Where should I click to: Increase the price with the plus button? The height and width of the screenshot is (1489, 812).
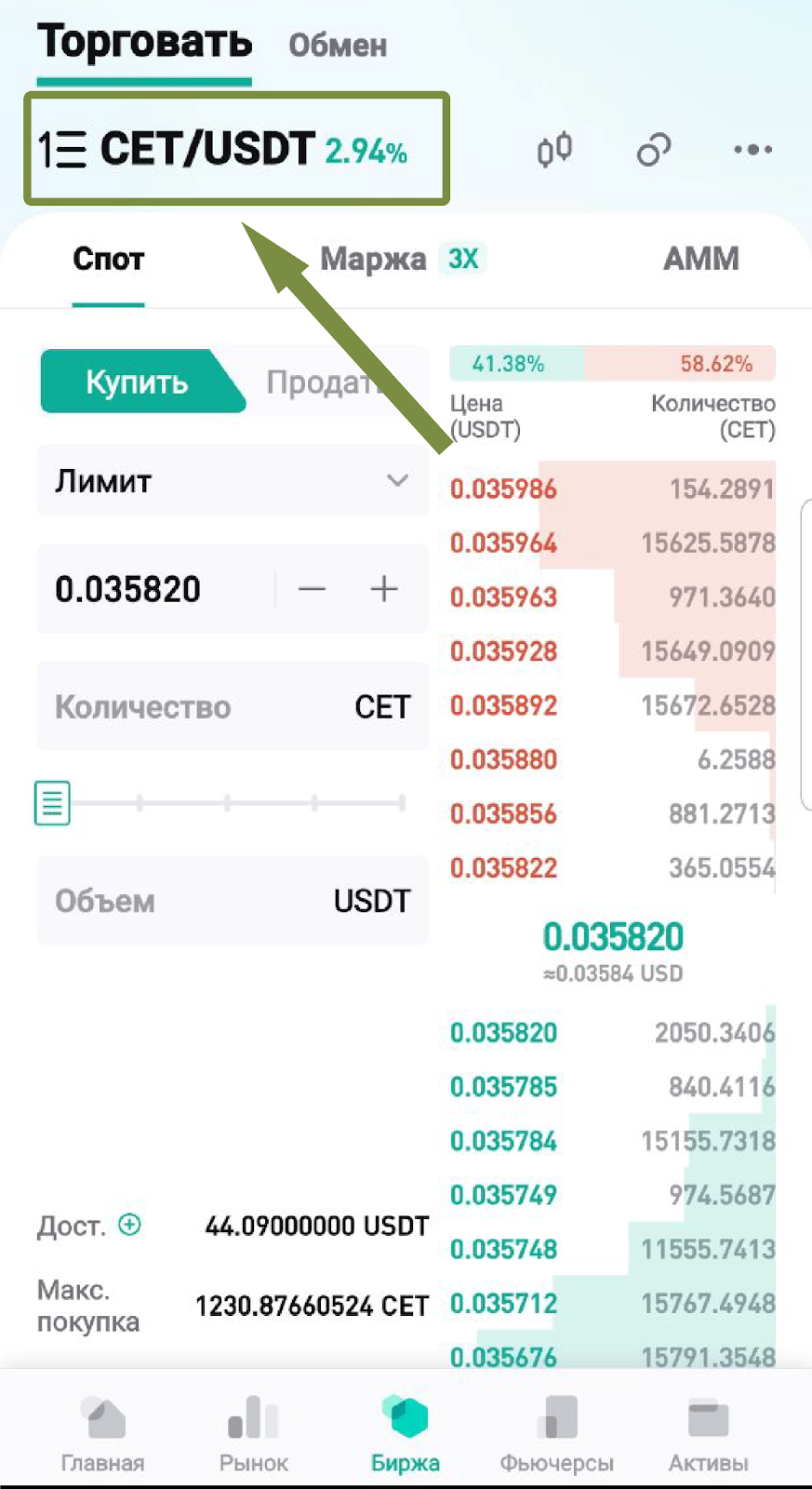coord(384,589)
